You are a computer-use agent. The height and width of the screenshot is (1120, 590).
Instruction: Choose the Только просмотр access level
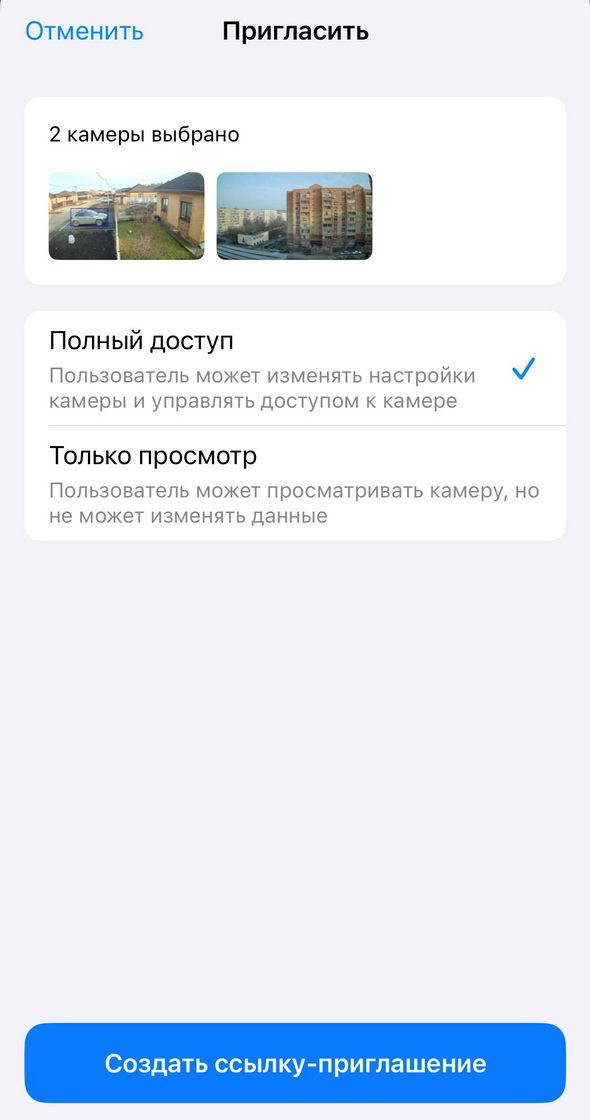tap(295, 484)
